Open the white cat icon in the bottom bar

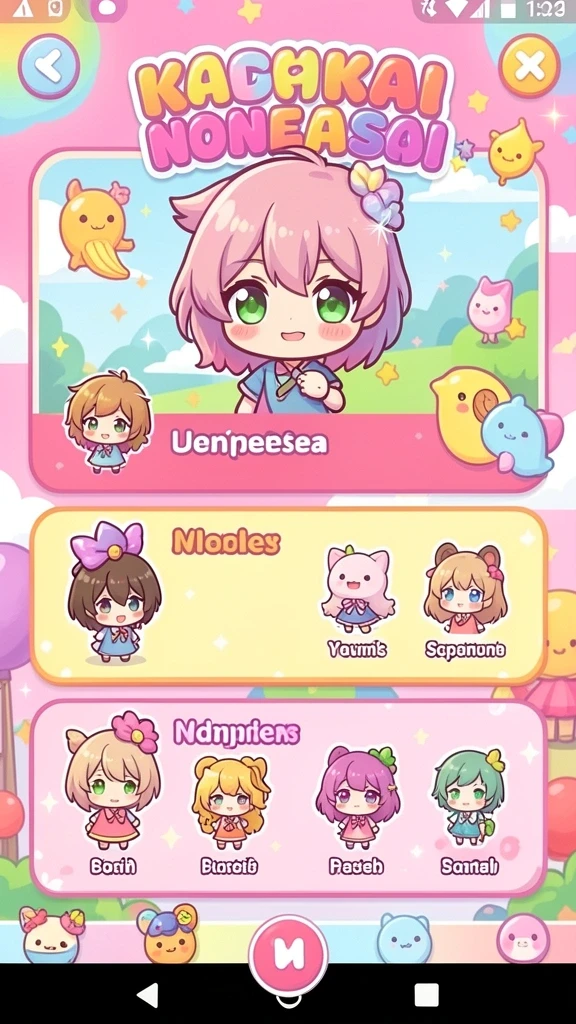click(x=52, y=935)
